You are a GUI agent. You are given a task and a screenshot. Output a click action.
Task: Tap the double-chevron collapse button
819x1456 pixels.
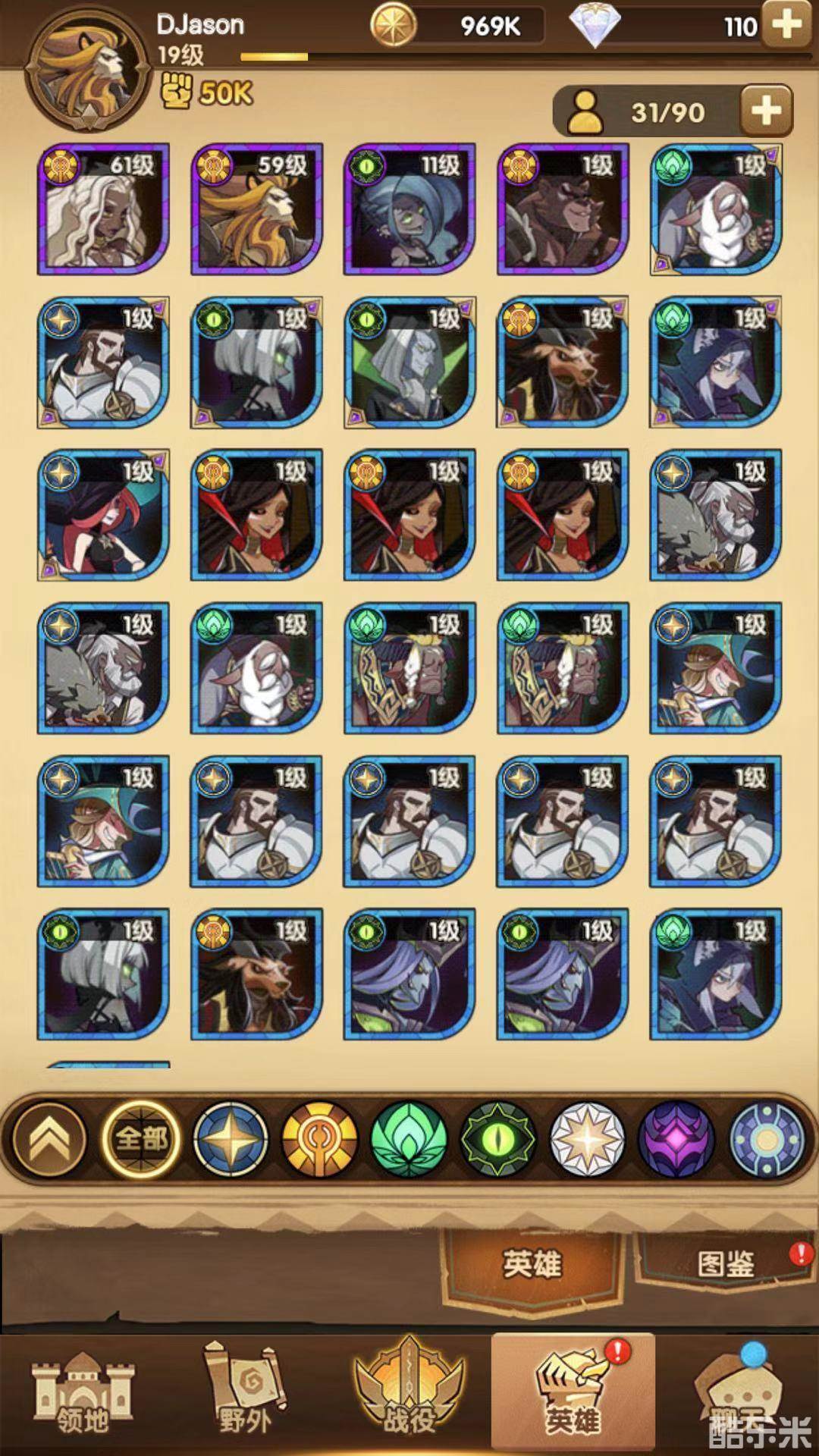click(x=49, y=1138)
